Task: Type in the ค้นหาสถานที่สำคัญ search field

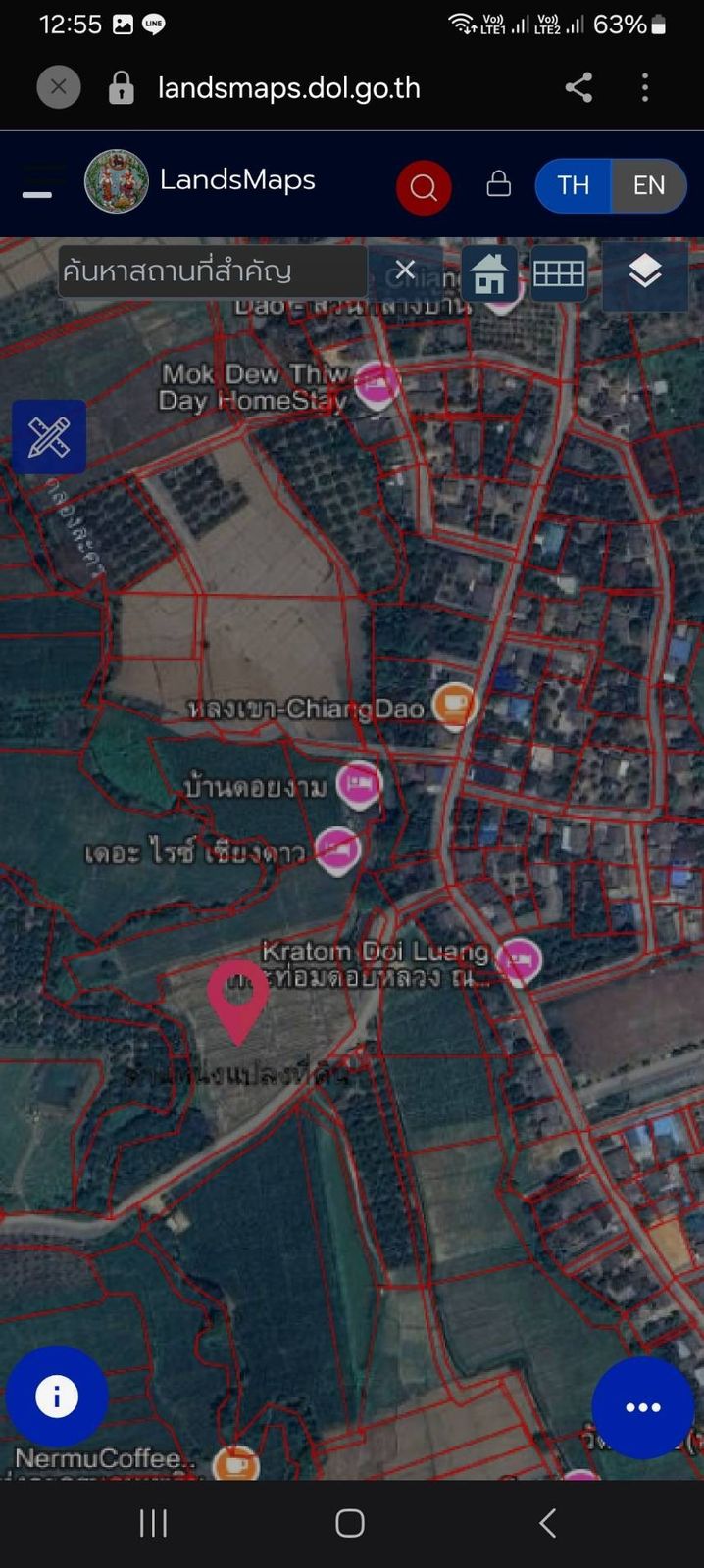Action: (213, 270)
